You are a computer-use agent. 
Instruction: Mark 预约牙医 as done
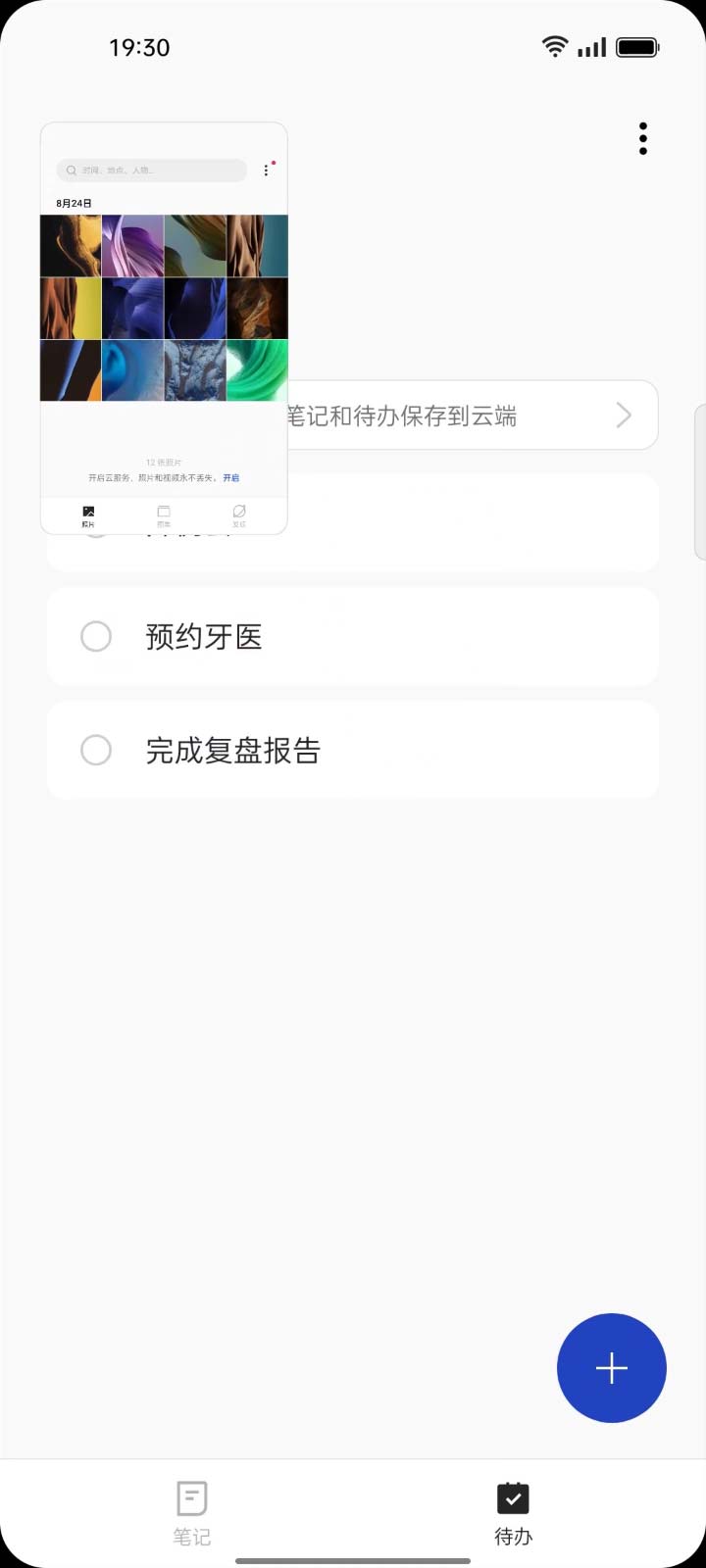(96, 637)
